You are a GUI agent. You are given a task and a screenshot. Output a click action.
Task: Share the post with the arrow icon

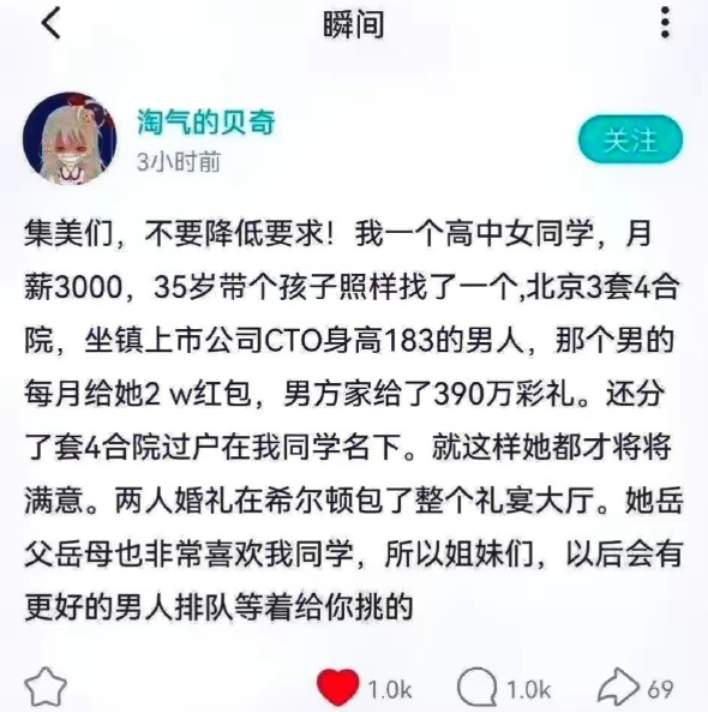point(619,687)
